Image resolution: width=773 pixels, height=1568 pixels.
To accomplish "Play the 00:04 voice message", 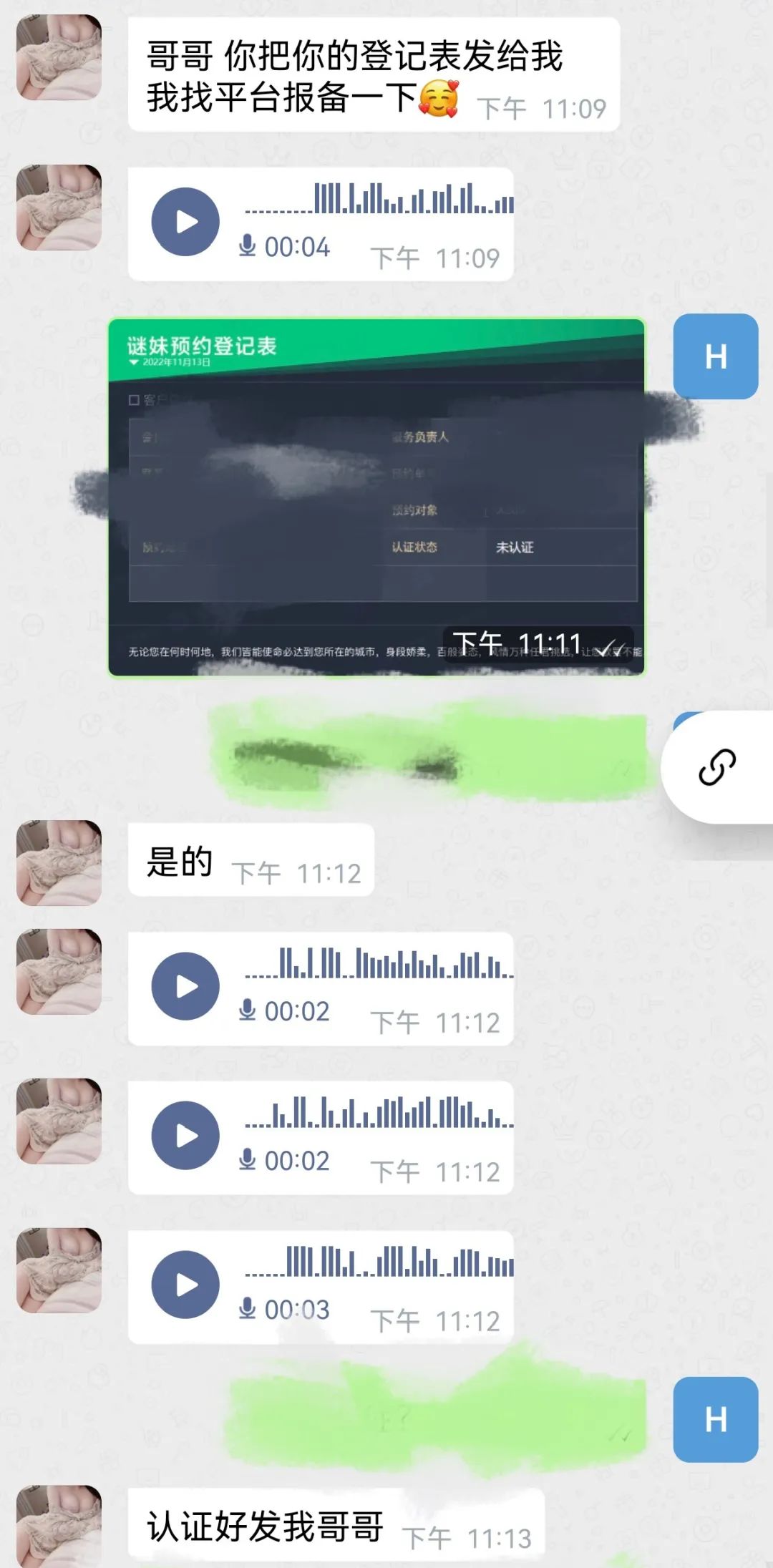I will [188, 220].
